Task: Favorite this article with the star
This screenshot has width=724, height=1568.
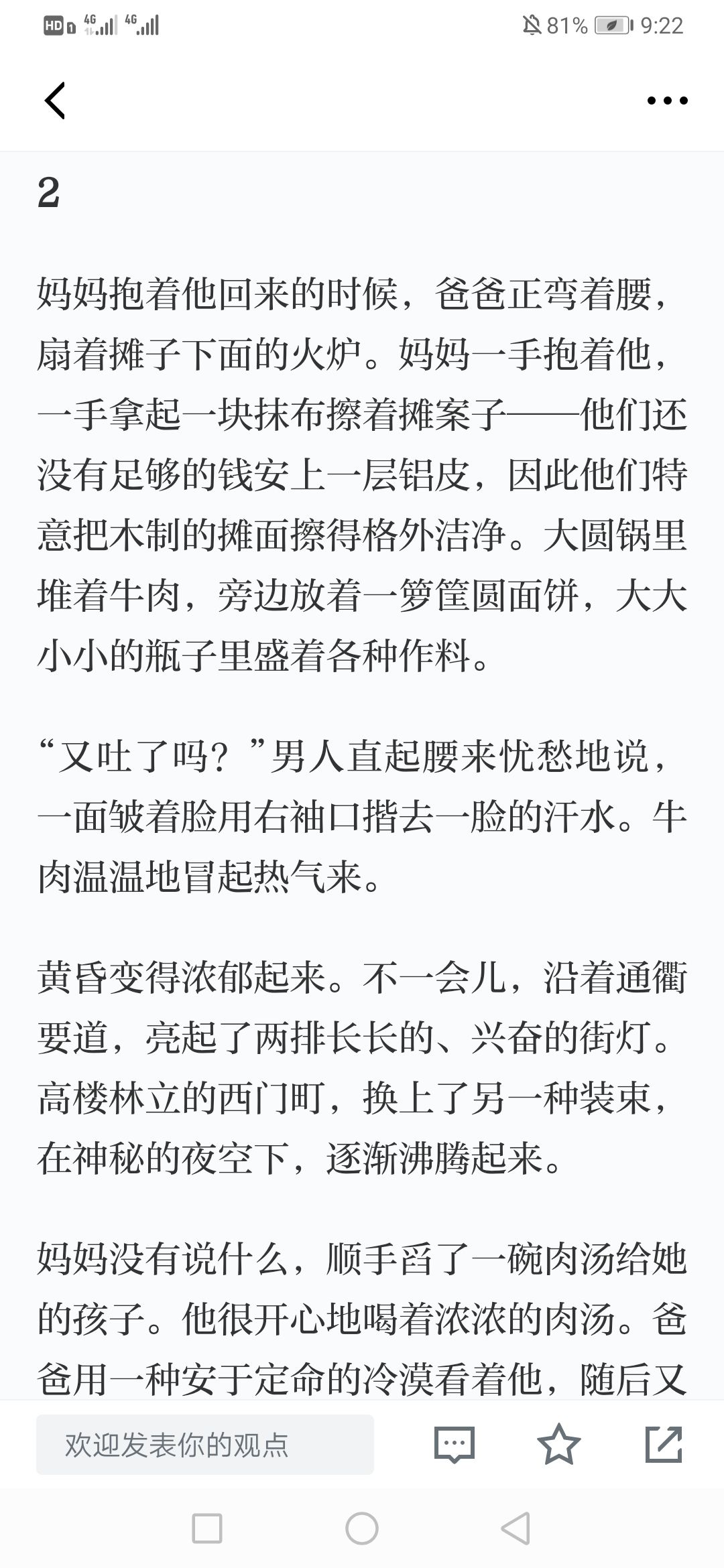Action: coord(558,1445)
